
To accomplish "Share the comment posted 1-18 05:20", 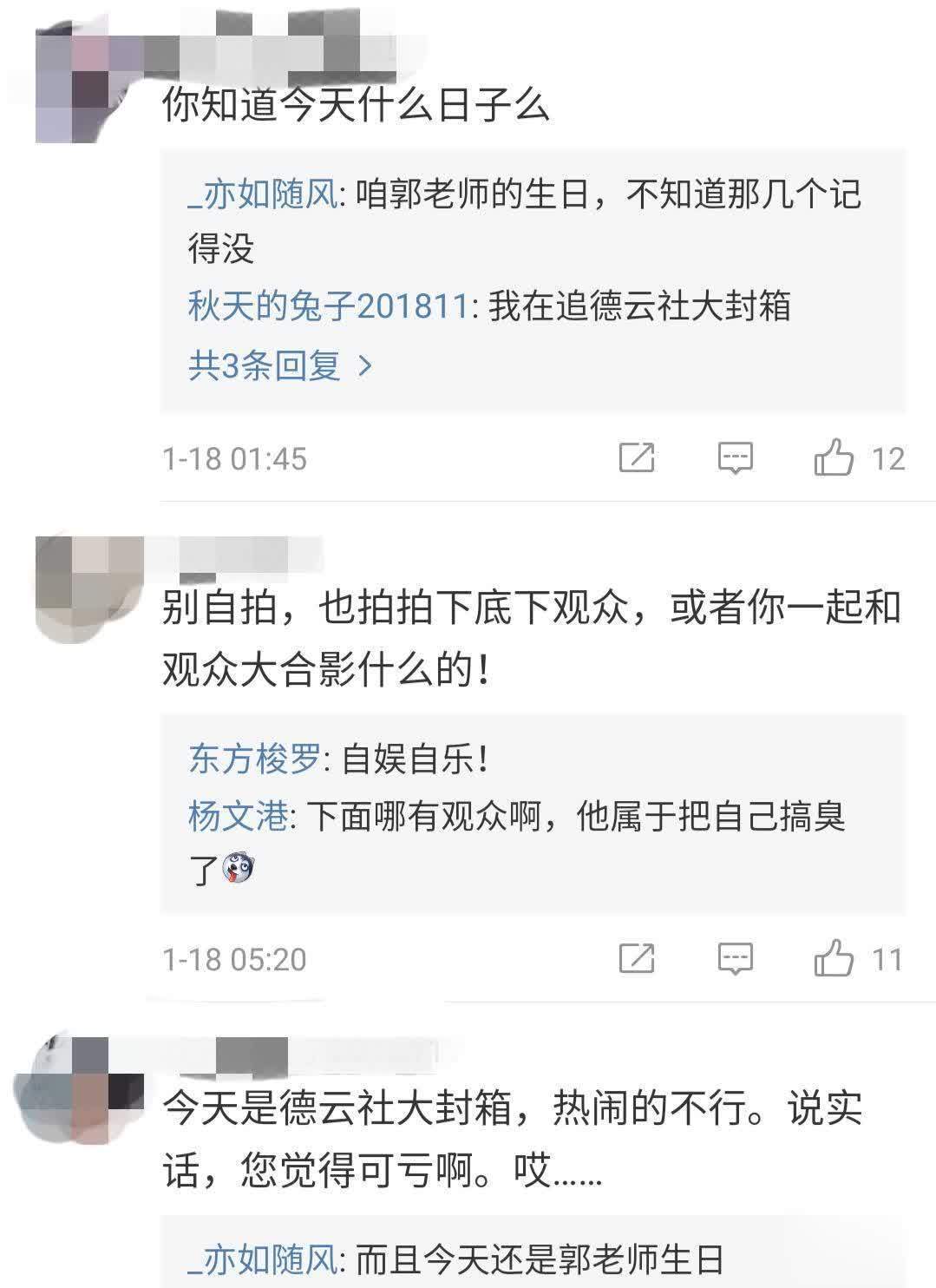I will tap(636, 958).
